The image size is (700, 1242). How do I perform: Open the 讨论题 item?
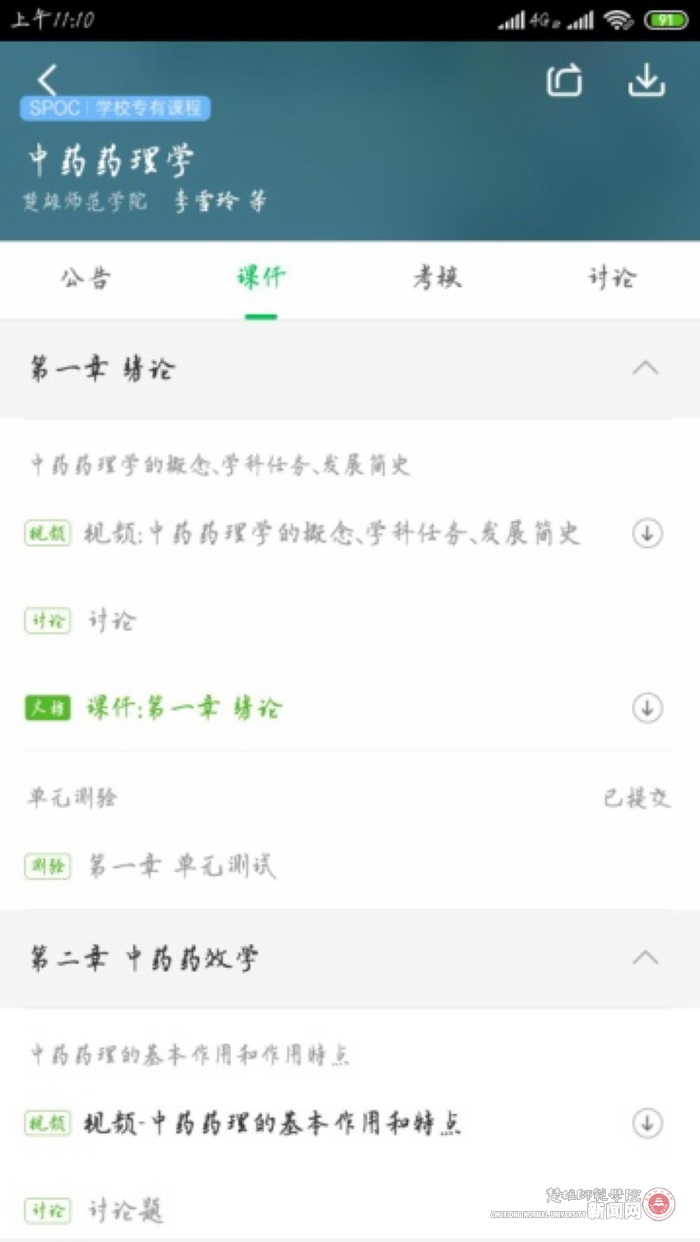[125, 1211]
